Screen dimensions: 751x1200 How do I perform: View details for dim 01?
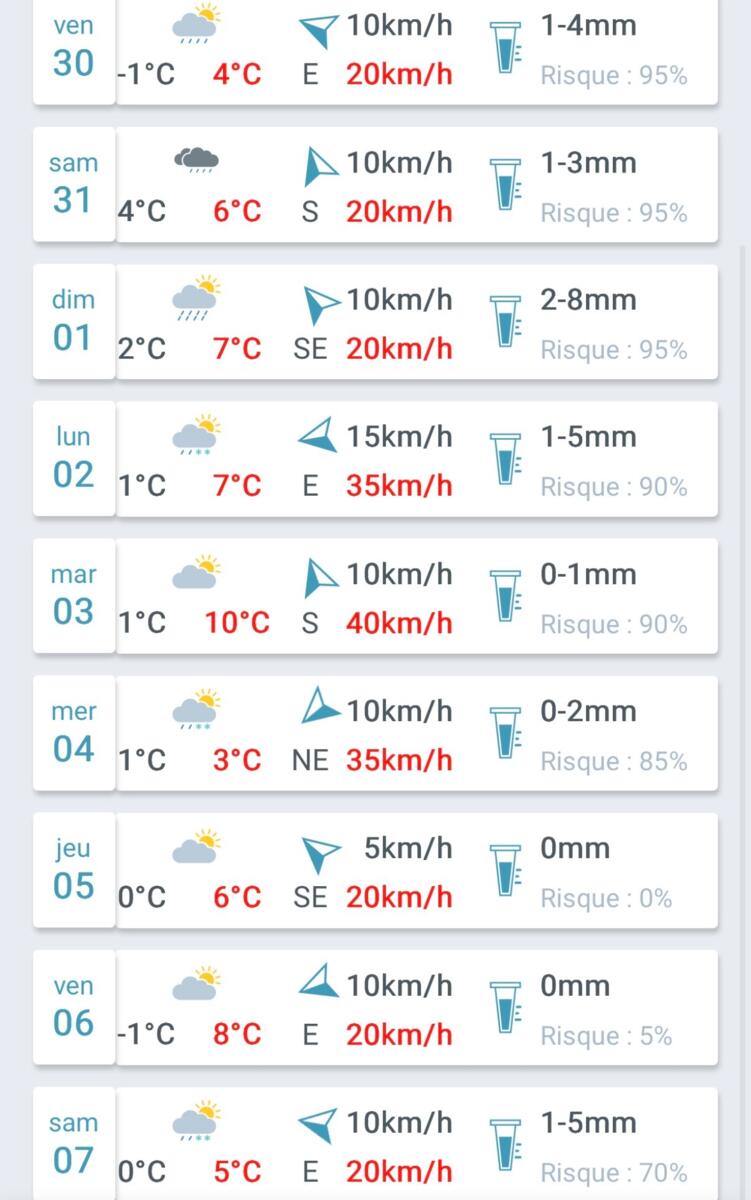pyautogui.click(x=375, y=322)
